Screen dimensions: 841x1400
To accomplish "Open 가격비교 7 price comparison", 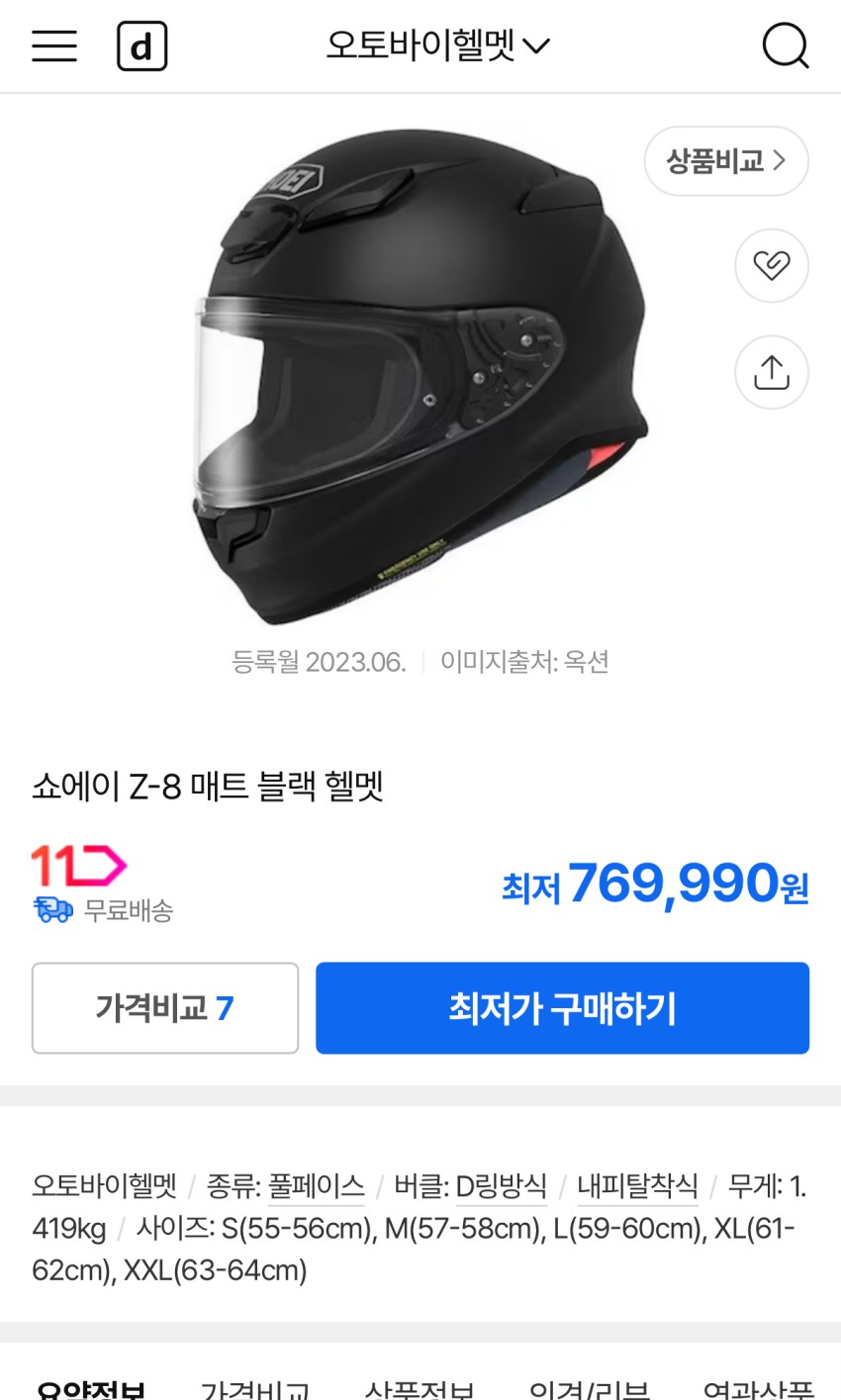I will (x=165, y=1007).
